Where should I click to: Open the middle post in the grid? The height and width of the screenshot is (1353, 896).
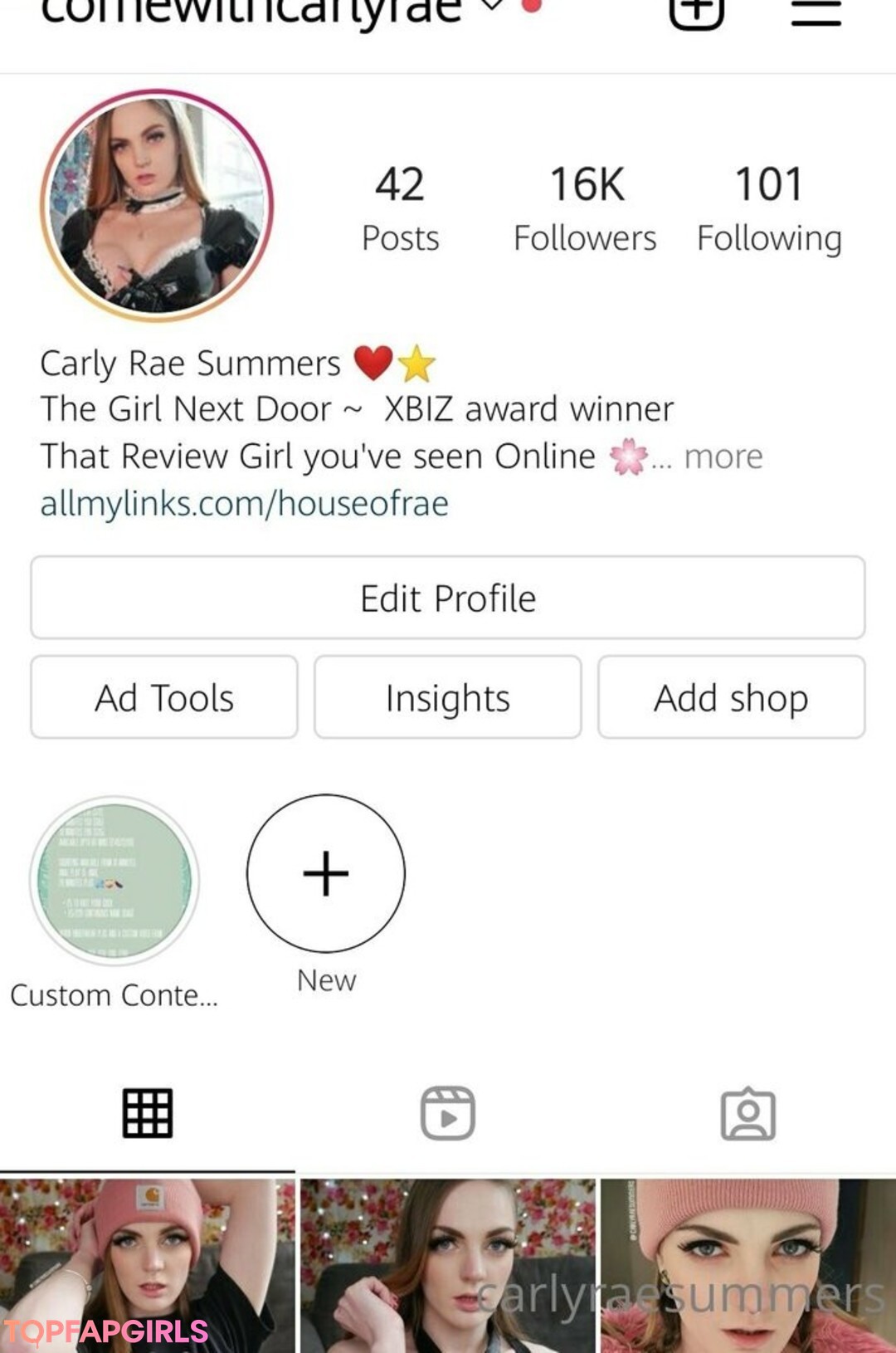[x=448, y=1266]
